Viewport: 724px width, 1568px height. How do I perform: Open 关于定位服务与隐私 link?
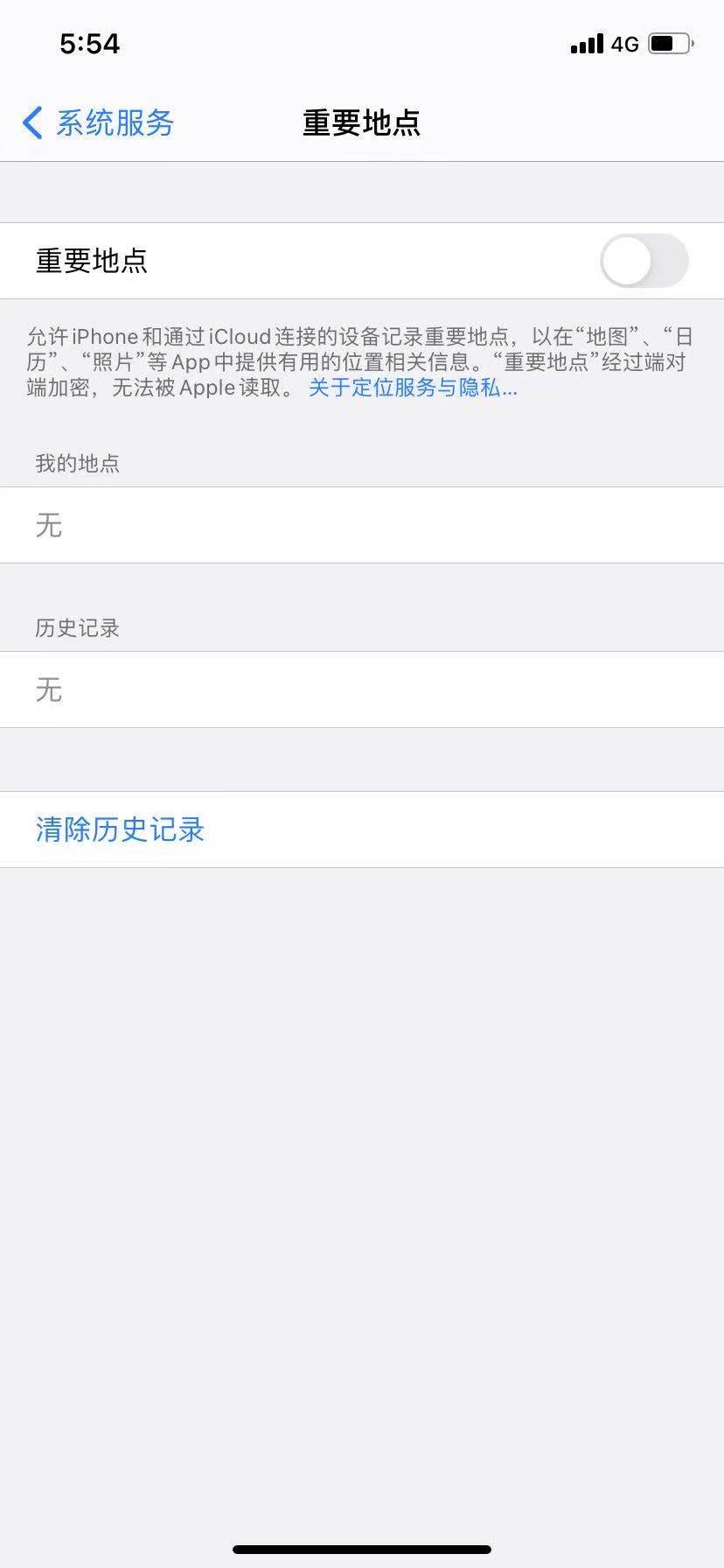(413, 388)
